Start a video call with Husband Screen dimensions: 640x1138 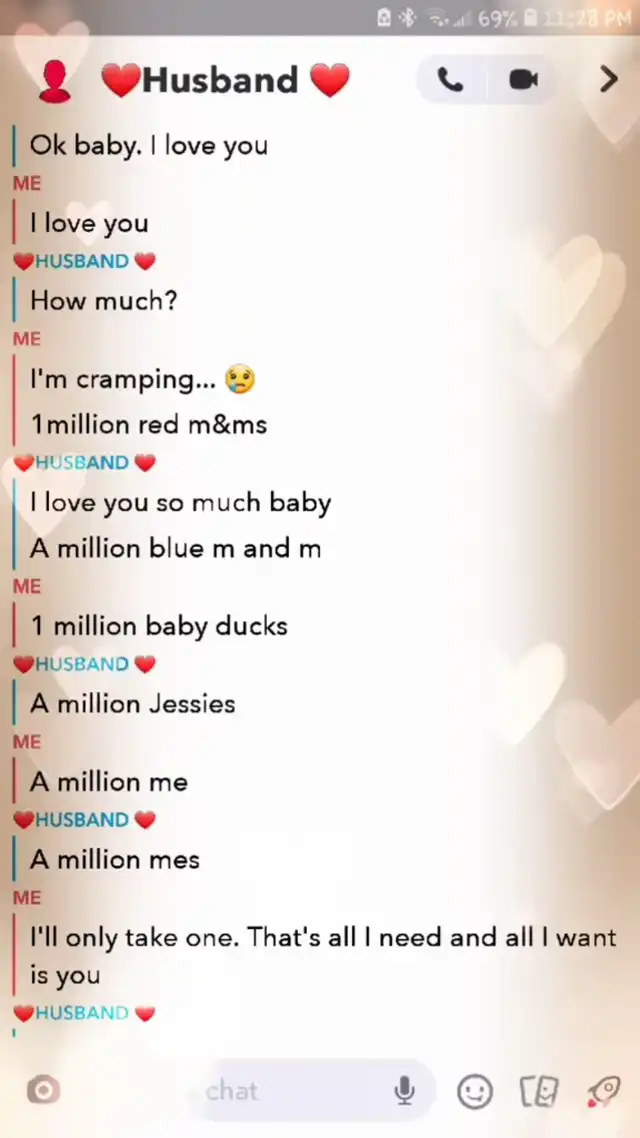[523, 80]
